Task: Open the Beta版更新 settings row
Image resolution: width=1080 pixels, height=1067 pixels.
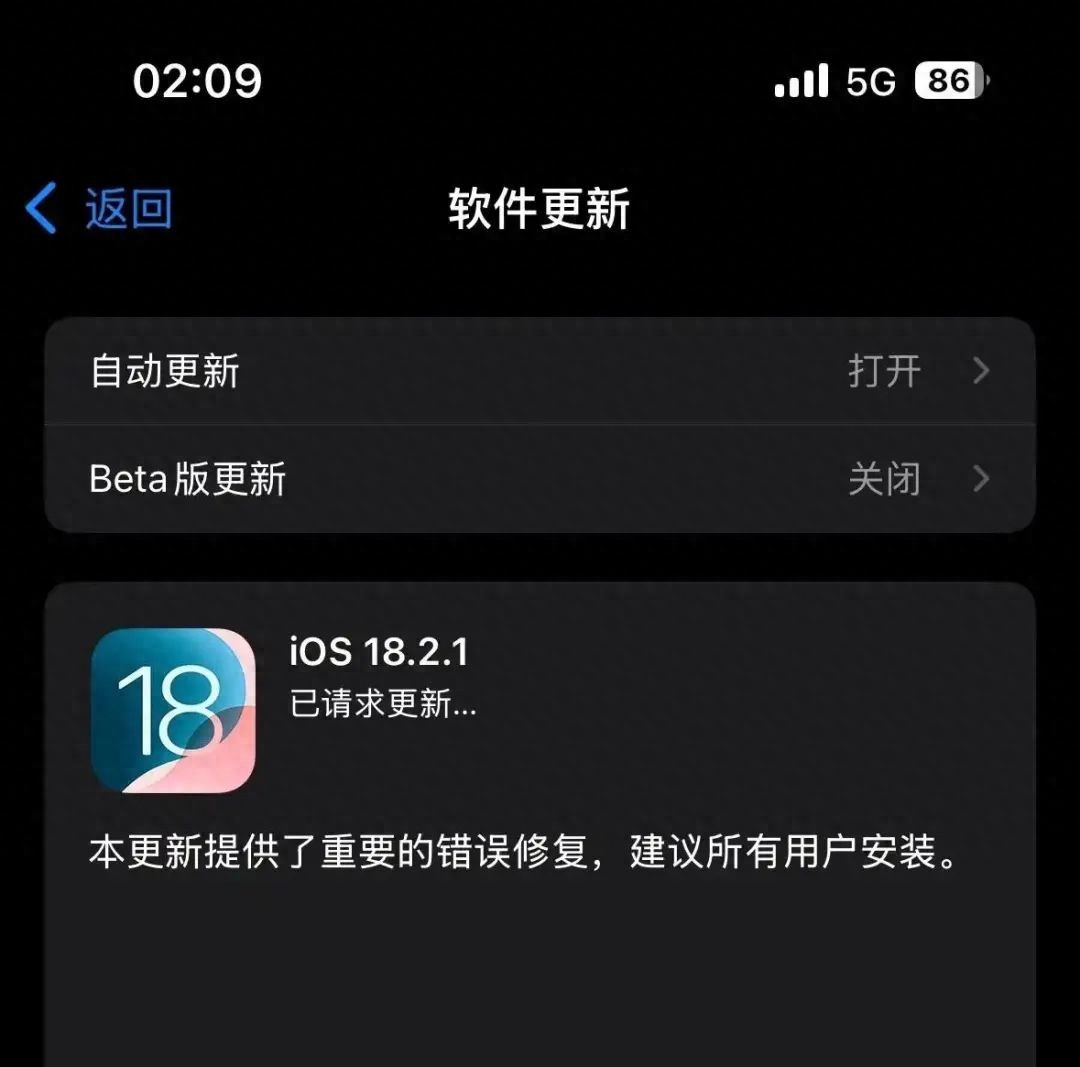Action: pyautogui.click(x=540, y=479)
